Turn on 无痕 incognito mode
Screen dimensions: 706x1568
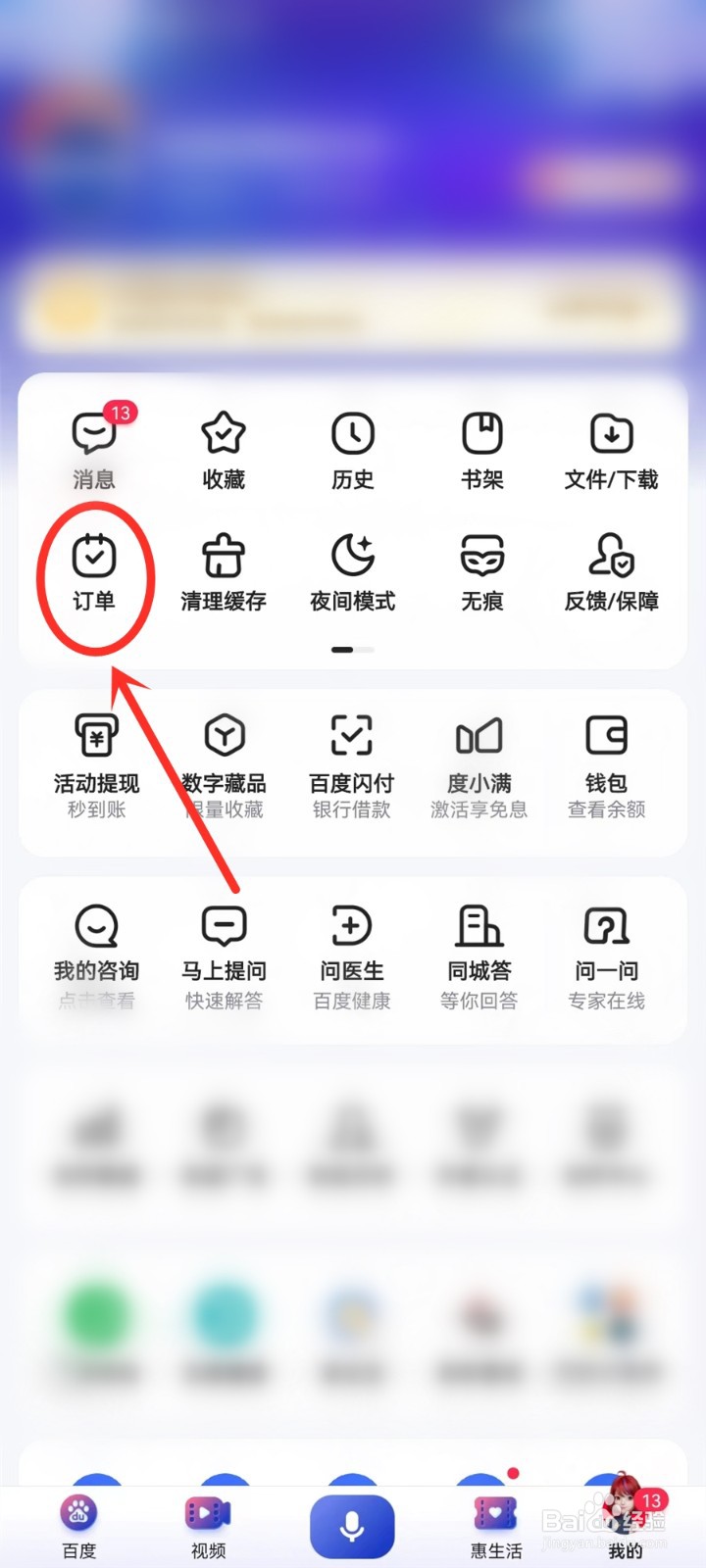tap(479, 573)
